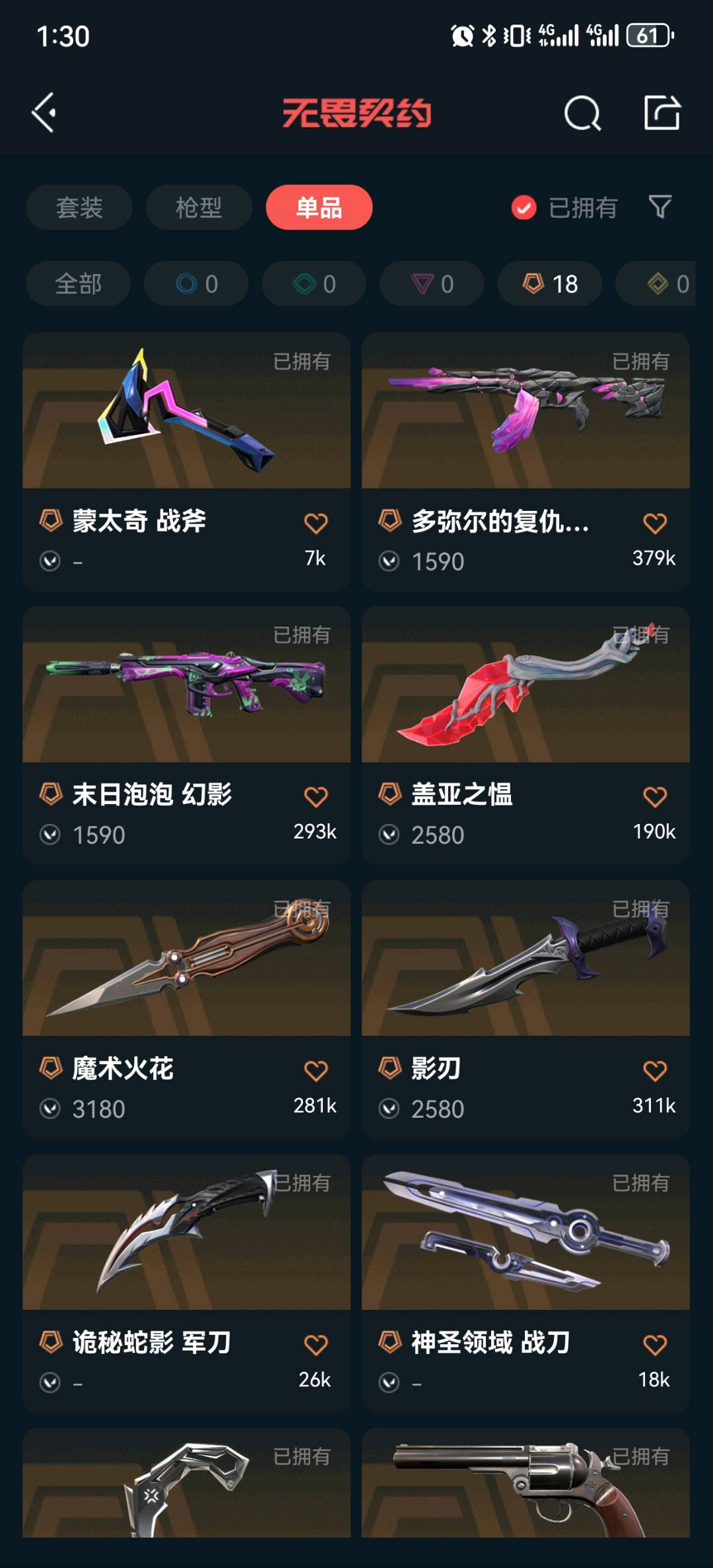Select the 全部 rarity chip
This screenshot has width=713, height=1568.
coord(78,284)
